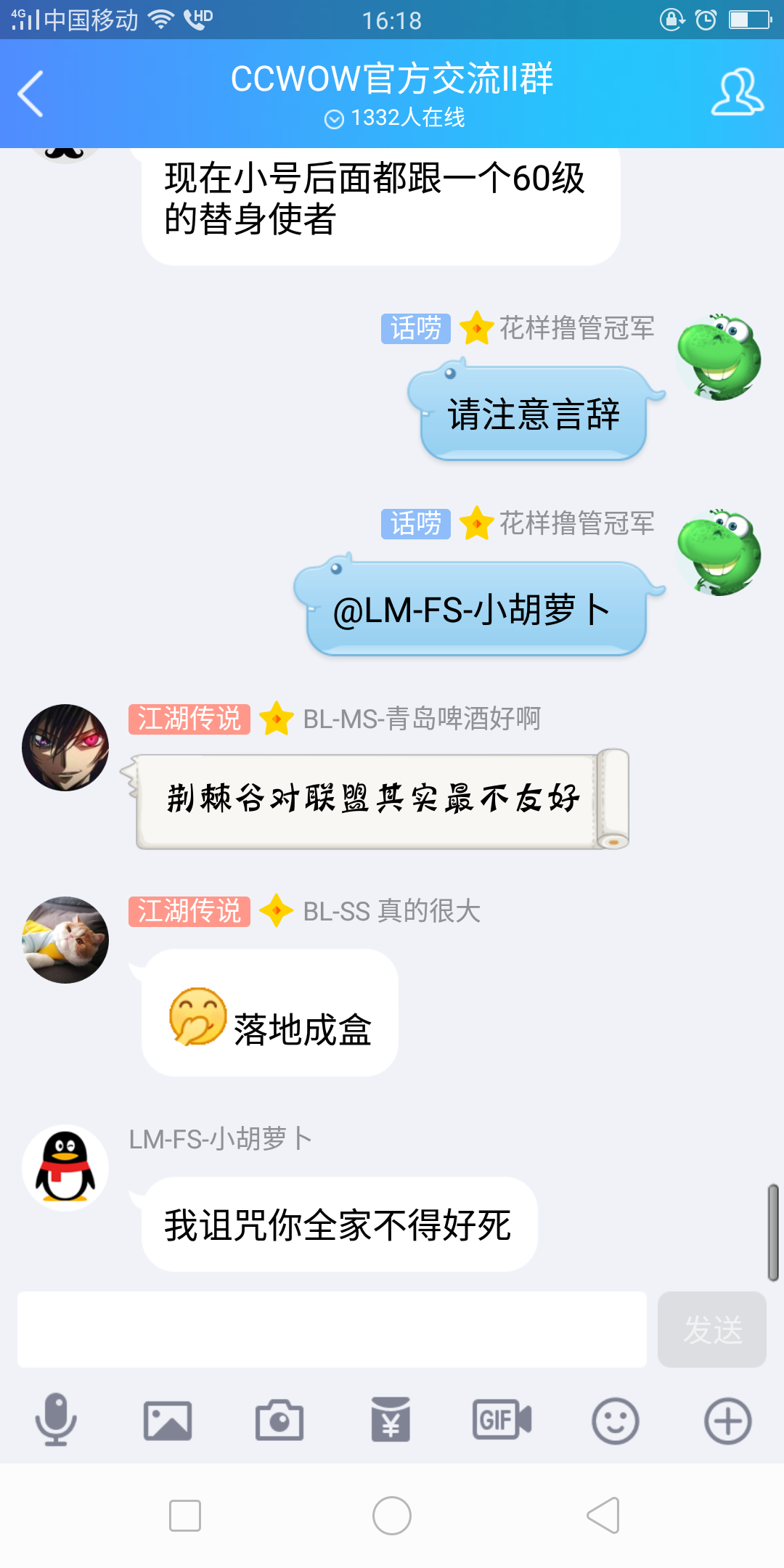
Task: Open the emoji smiley icon
Action: pos(614,1421)
